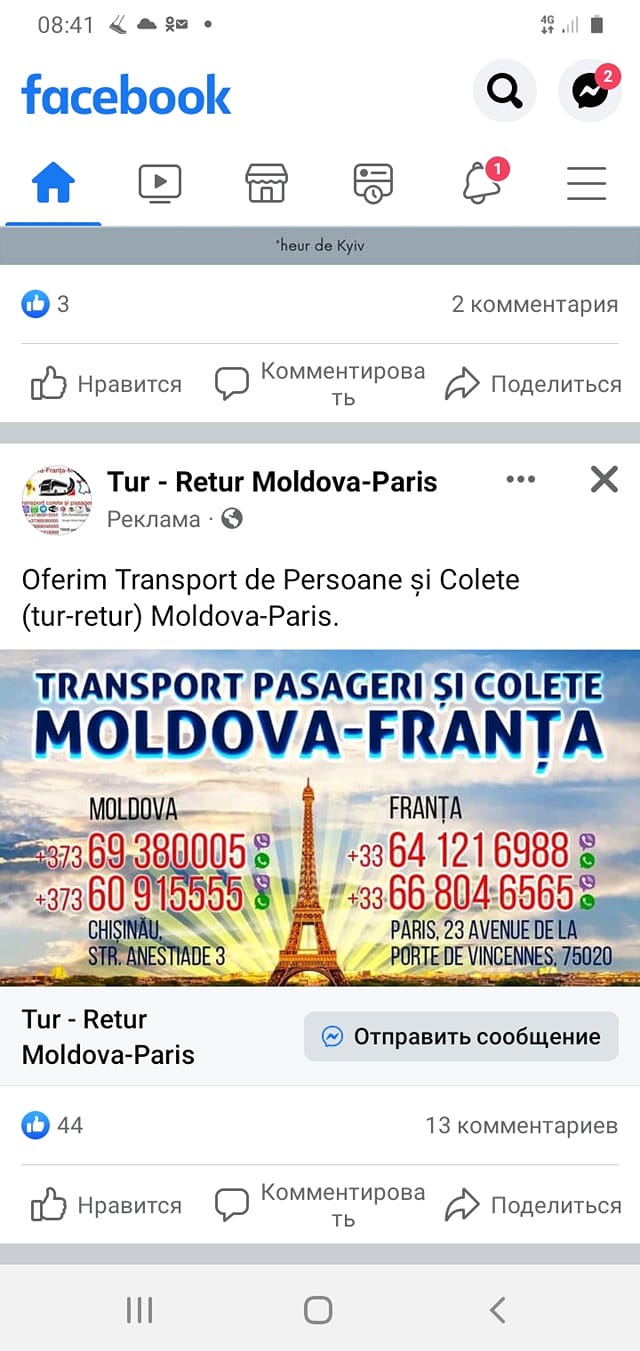
Task: Open 2 комментария on the top post
Action: (x=534, y=304)
